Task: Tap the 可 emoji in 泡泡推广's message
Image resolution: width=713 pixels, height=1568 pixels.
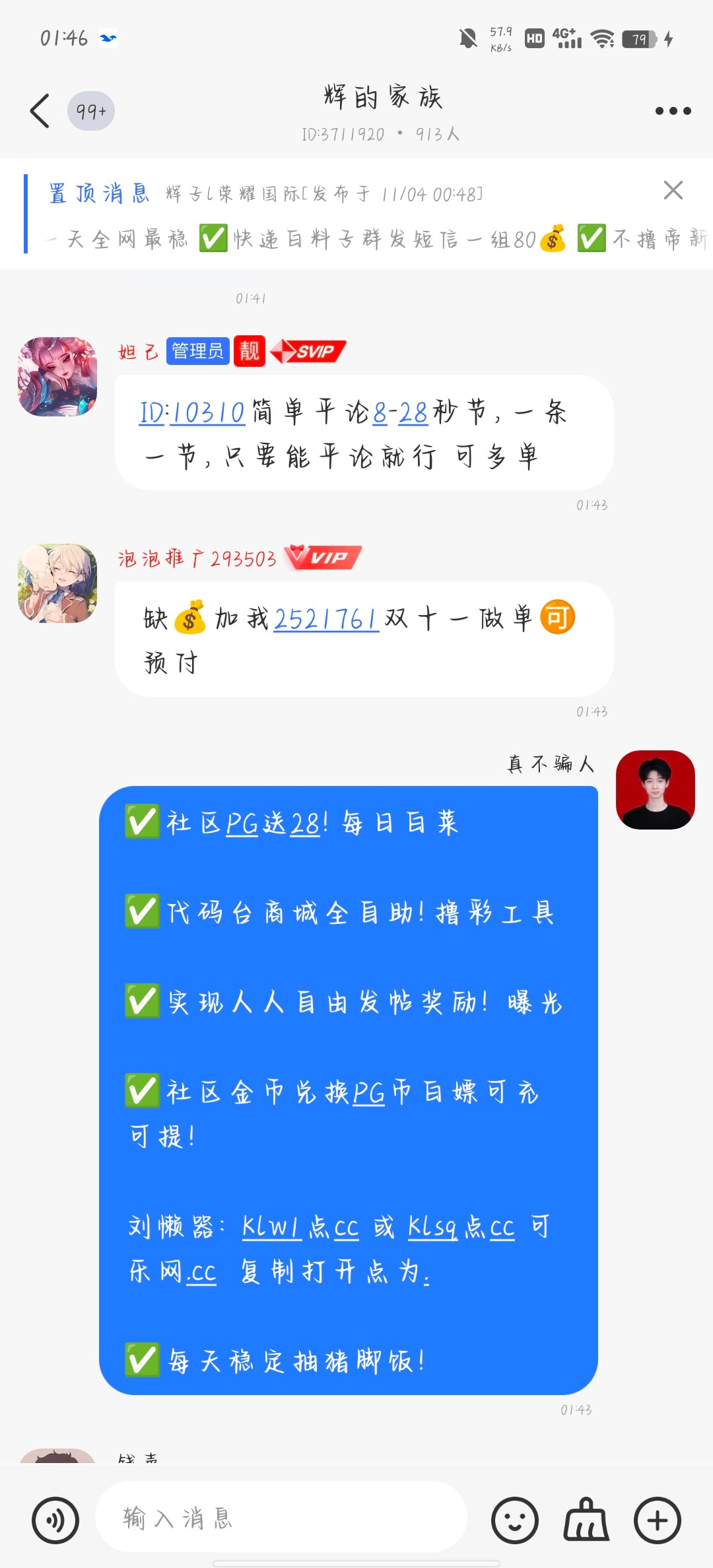Action: click(x=556, y=616)
